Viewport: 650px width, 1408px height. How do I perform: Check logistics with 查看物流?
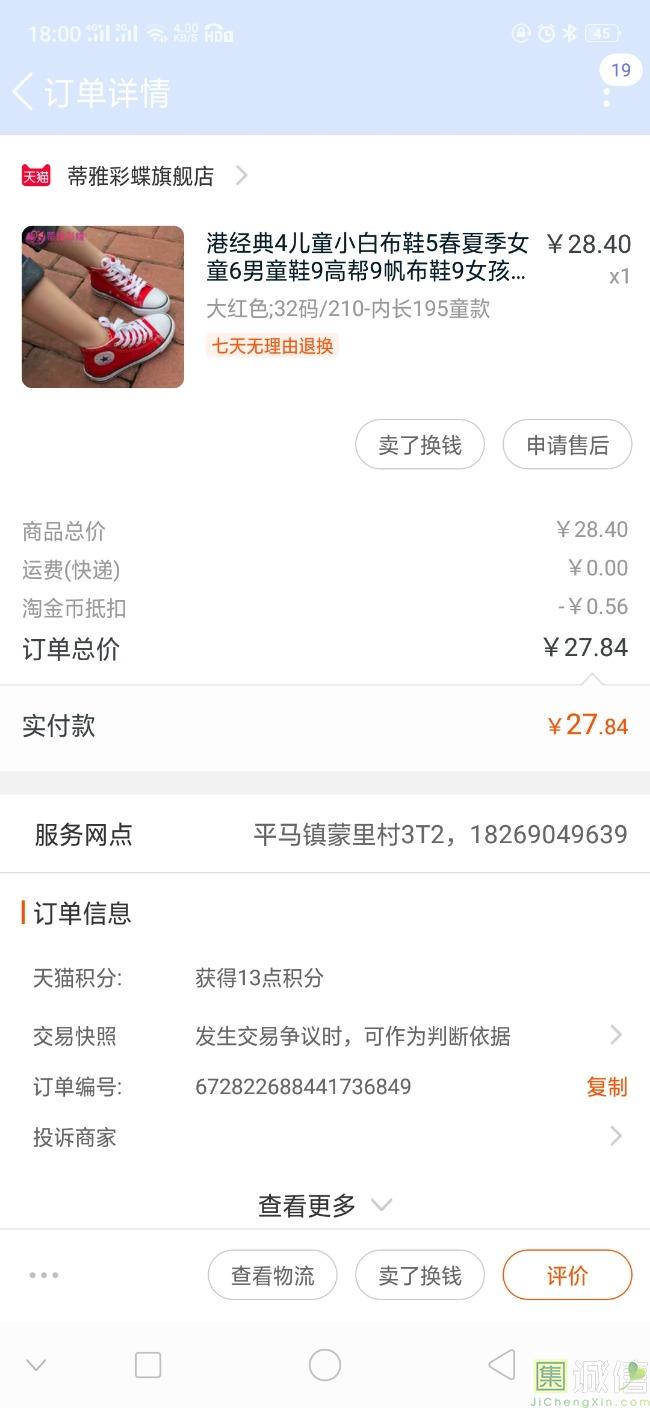point(272,1276)
